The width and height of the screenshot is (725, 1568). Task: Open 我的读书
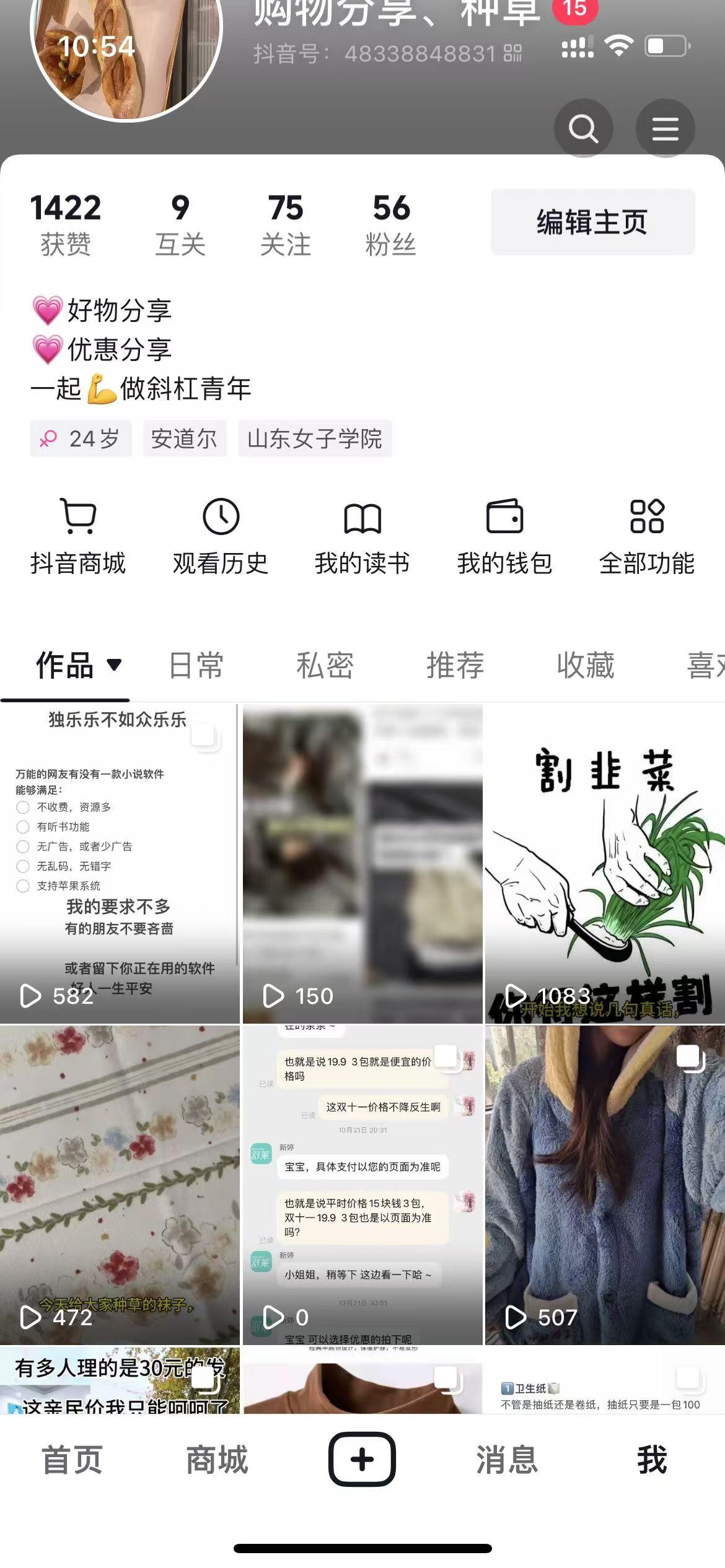click(362, 536)
